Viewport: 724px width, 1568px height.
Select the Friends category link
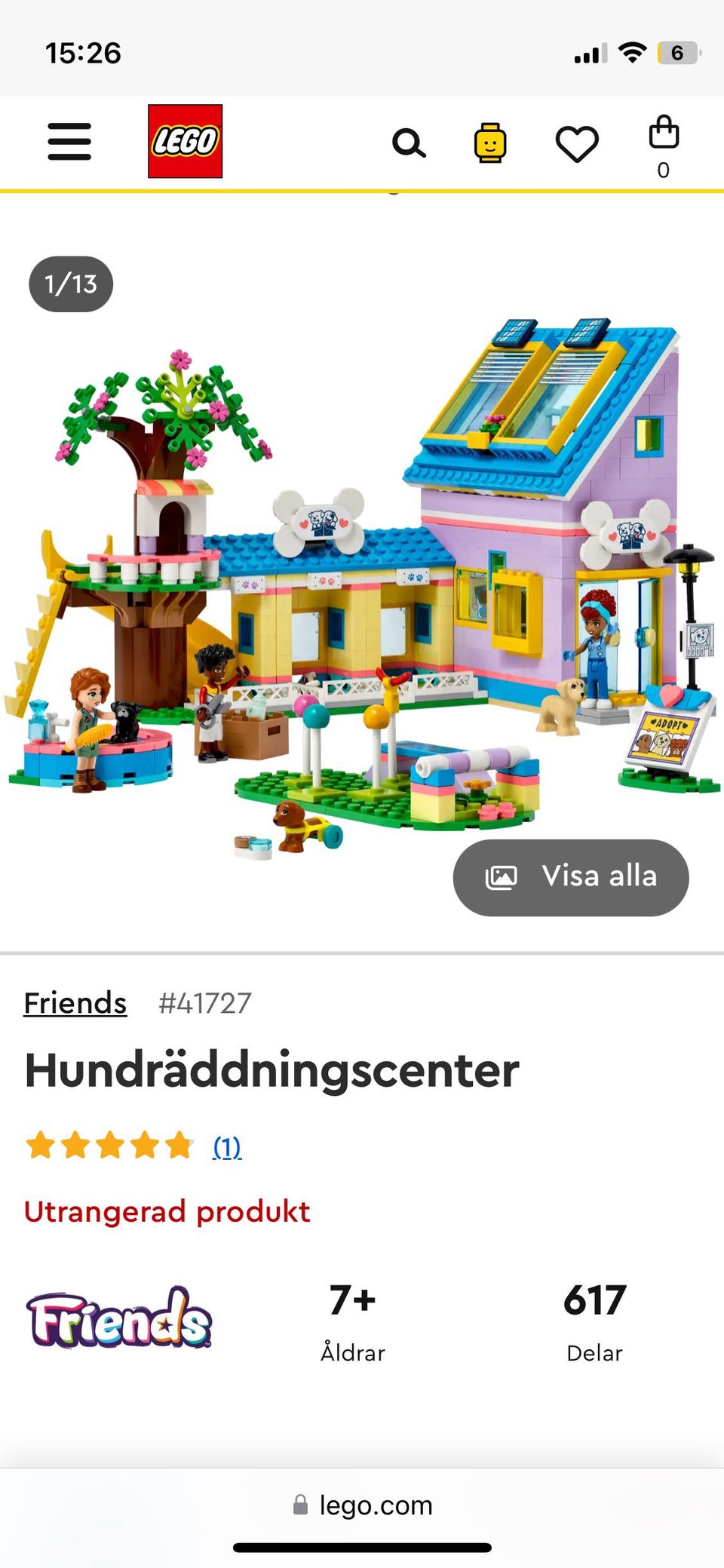pos(75,1003)
